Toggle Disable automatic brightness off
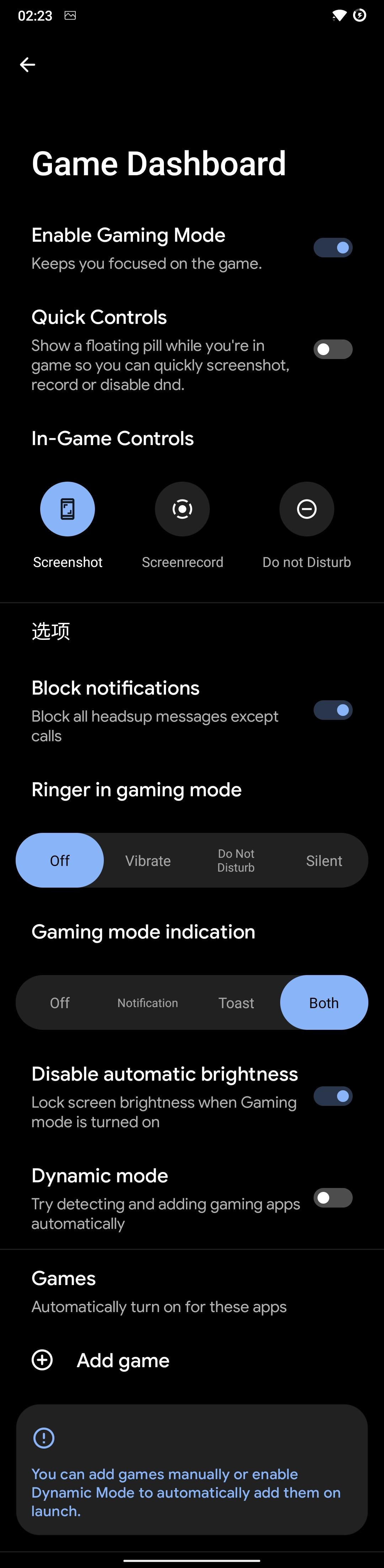Viewport: 384px width, 1568px height. point(332,1096)
